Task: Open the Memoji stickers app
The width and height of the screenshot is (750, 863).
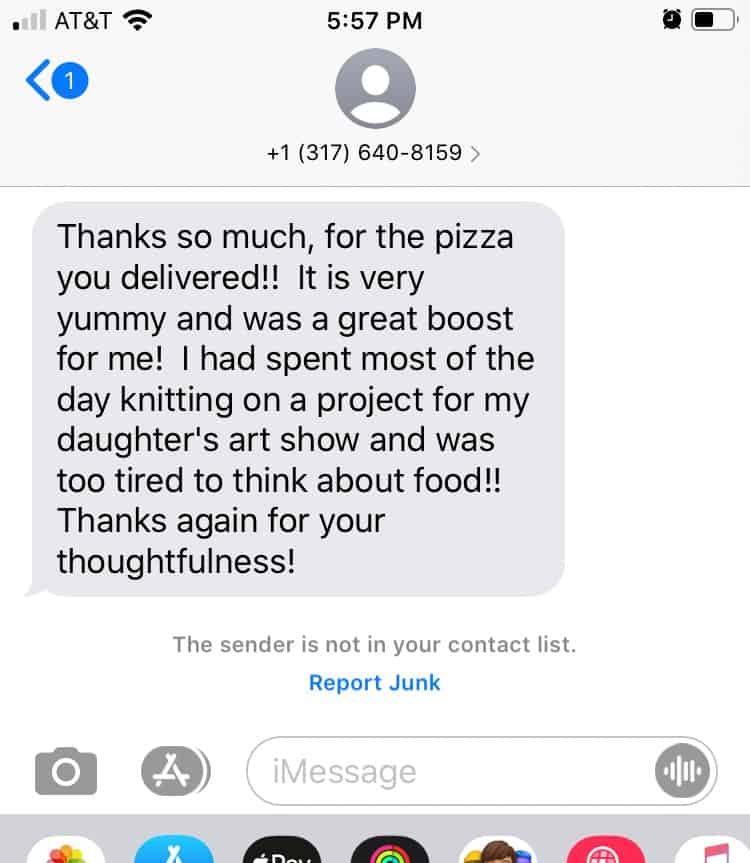Action: click(x=498, y=852)
